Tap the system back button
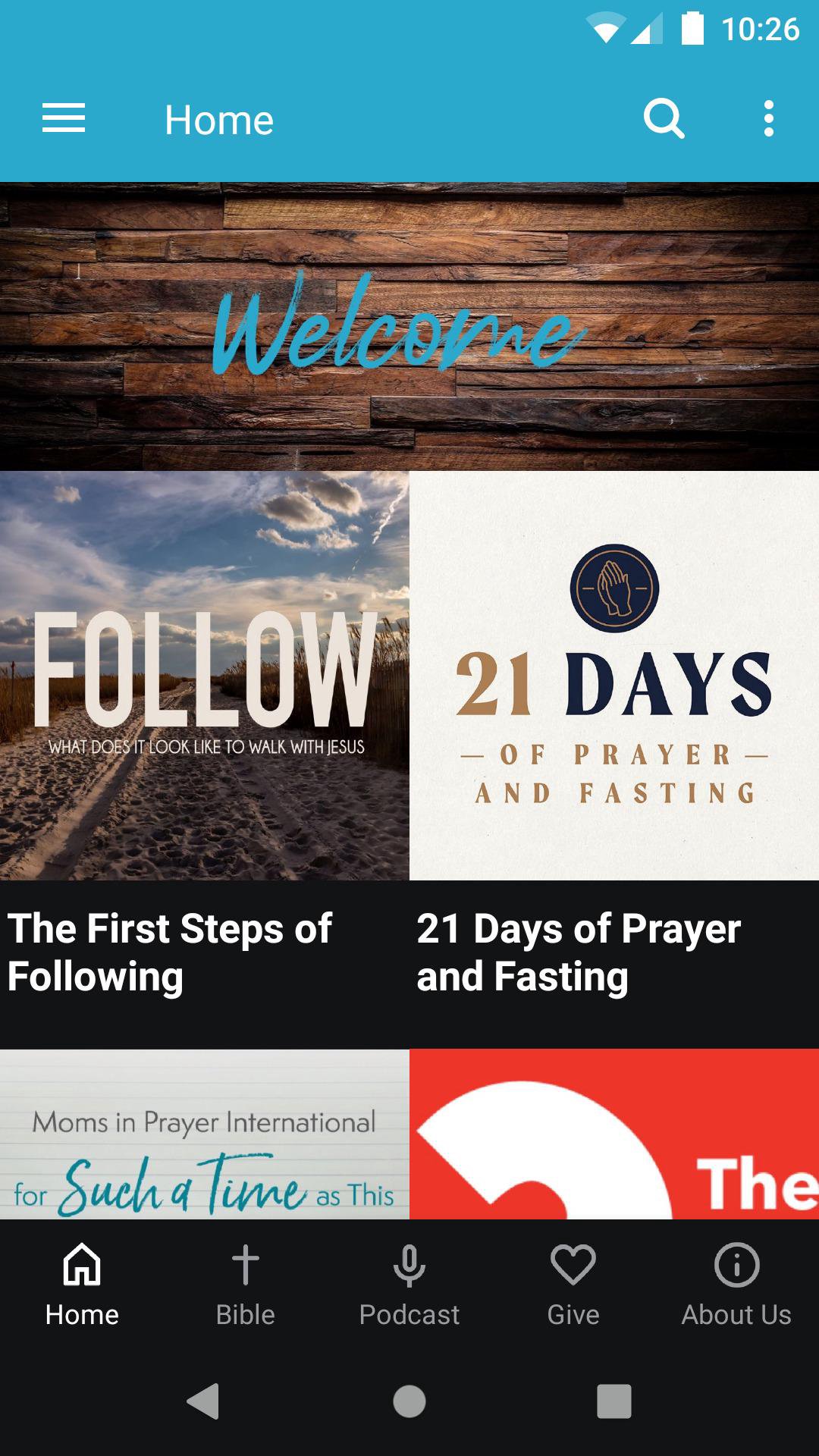Screen dimensions: 819x1456 pos(203,1401)
